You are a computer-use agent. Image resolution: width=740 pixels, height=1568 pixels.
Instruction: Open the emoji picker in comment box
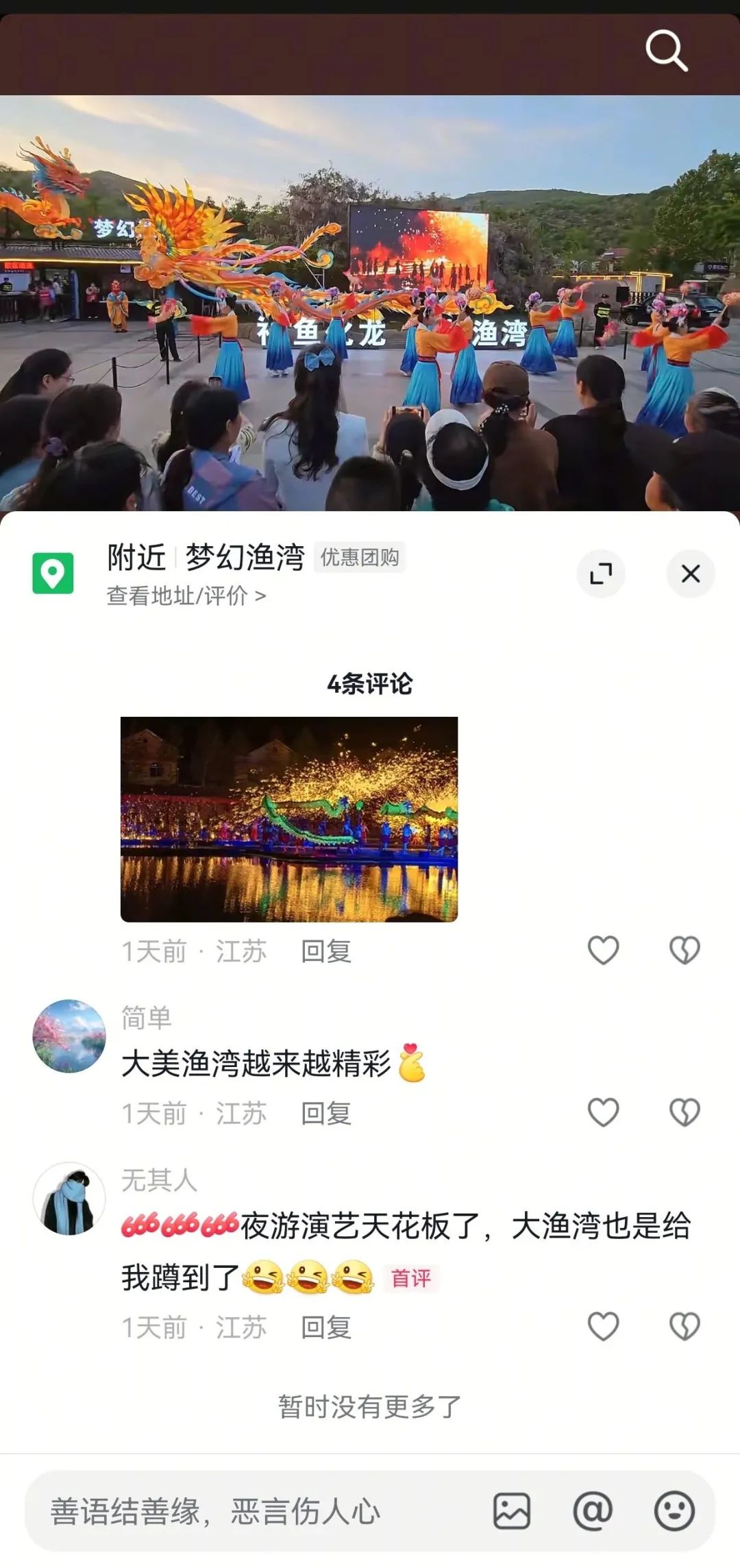click(x=674, y=1511)
